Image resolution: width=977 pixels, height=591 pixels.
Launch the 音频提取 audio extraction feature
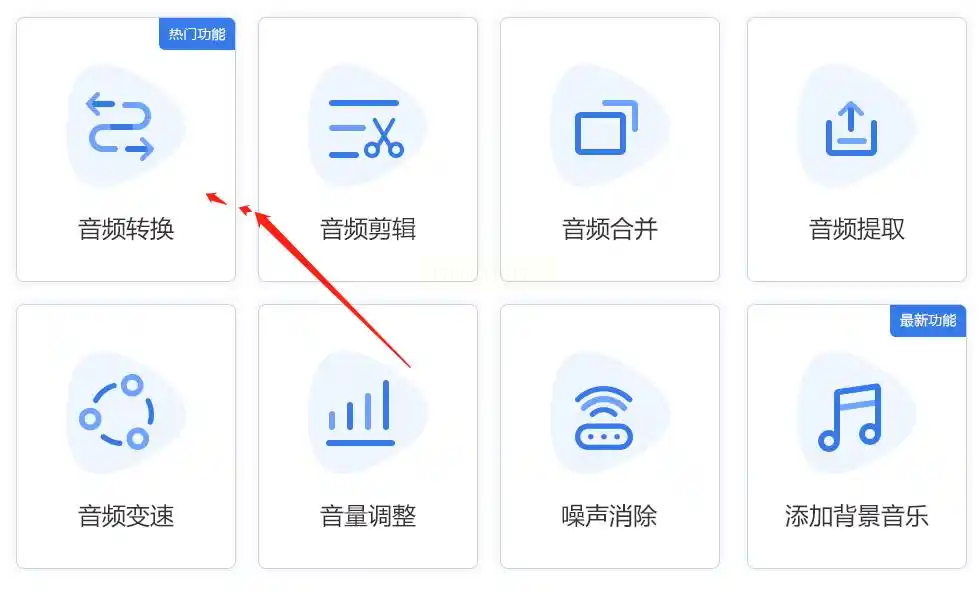(856, 150)
